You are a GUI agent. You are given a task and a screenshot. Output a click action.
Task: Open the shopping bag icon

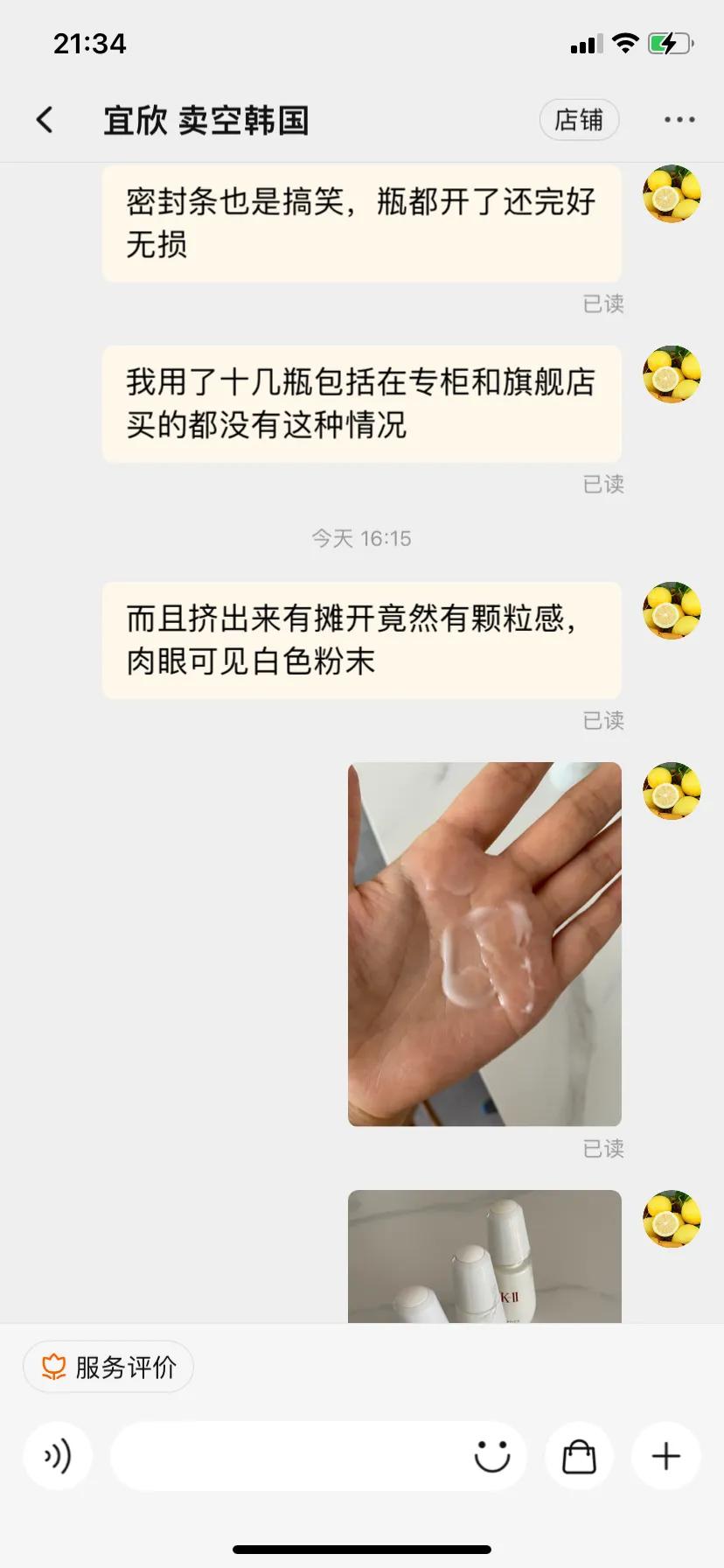click(579, 1456)
